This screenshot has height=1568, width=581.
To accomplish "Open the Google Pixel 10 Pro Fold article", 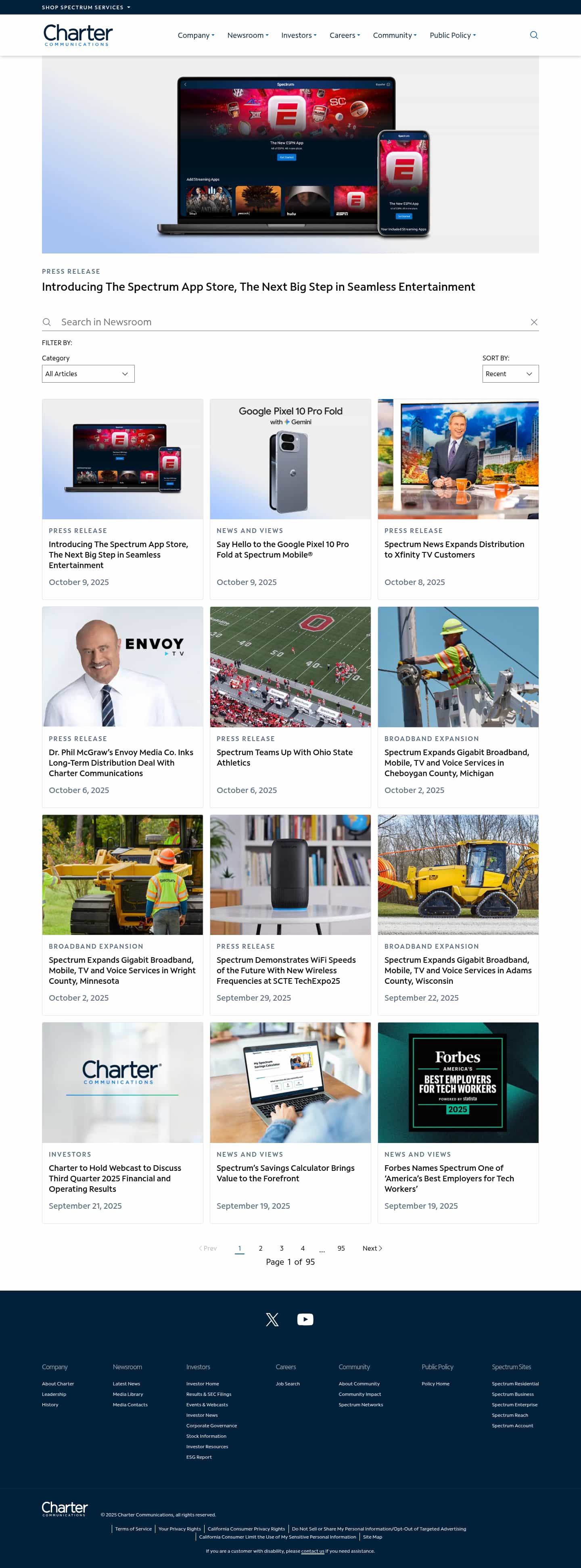I will 282,549.
